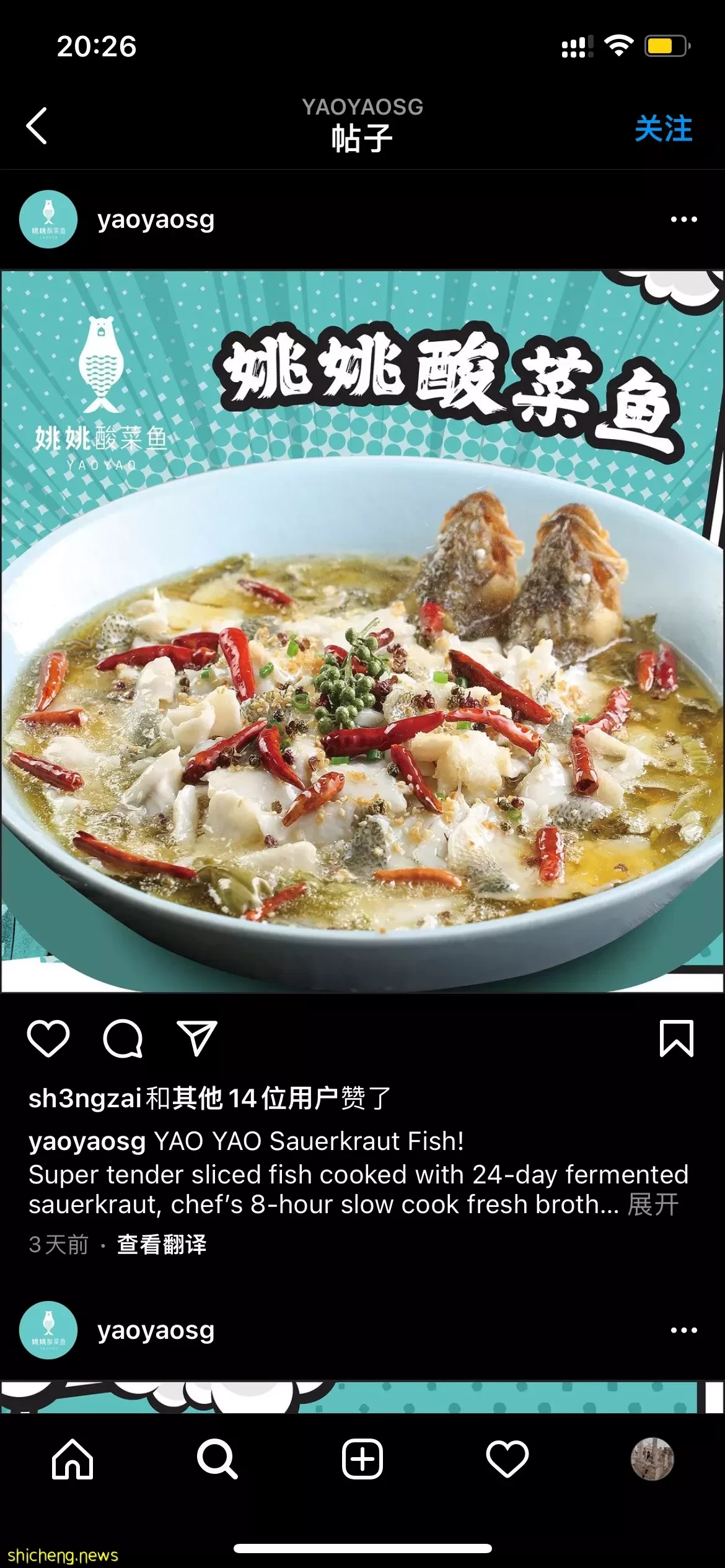
Task: Bookmark the sauerkraut fish post
Action: click(676, 1038)
